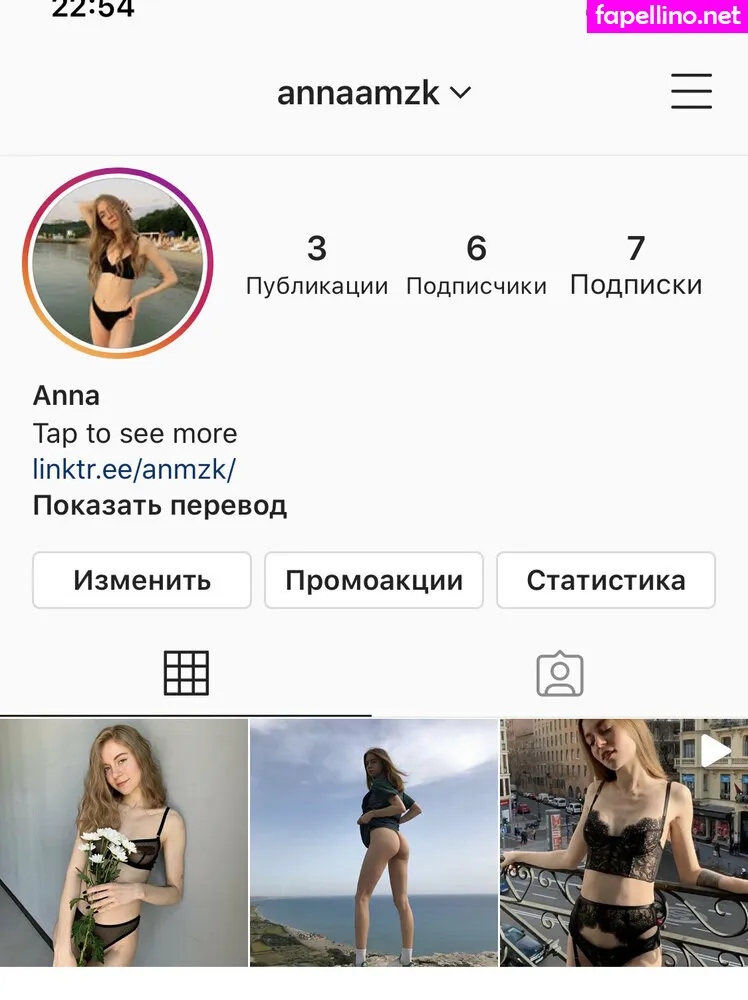Expand the annaamzk account switcher

[x=373, y=93]
